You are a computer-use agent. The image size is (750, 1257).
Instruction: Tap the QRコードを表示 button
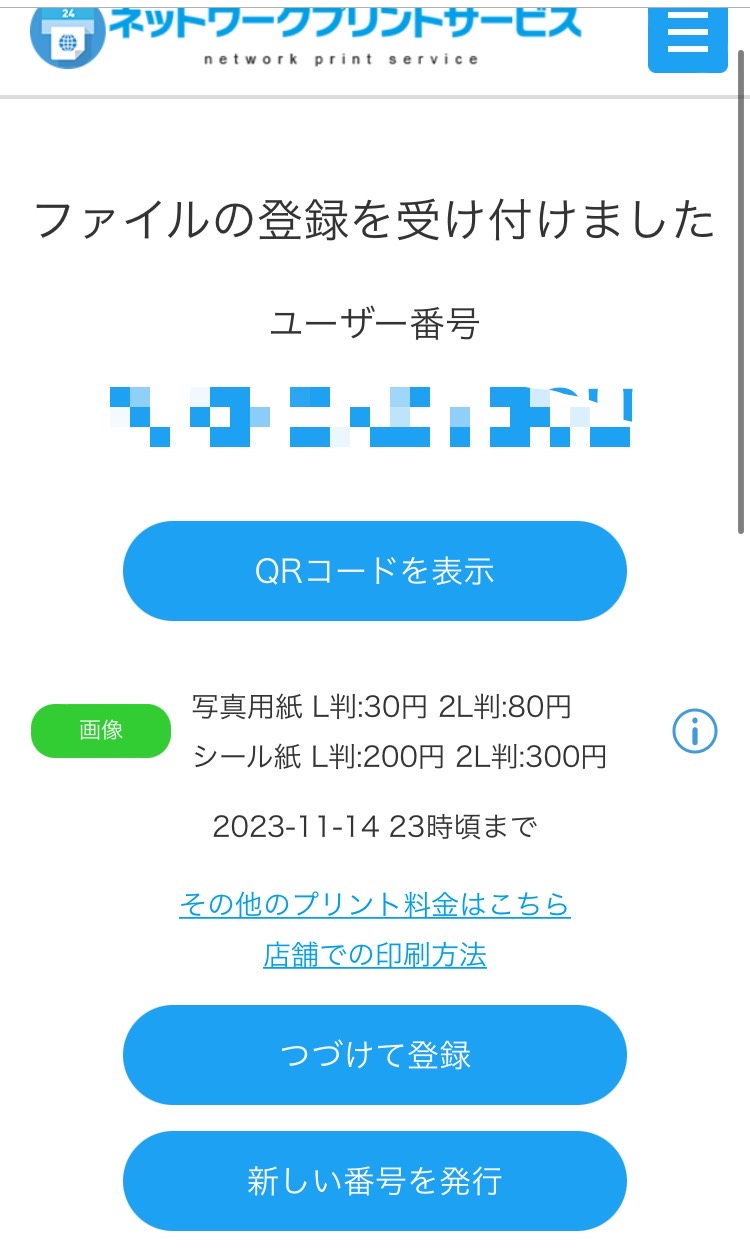[375, 571]
